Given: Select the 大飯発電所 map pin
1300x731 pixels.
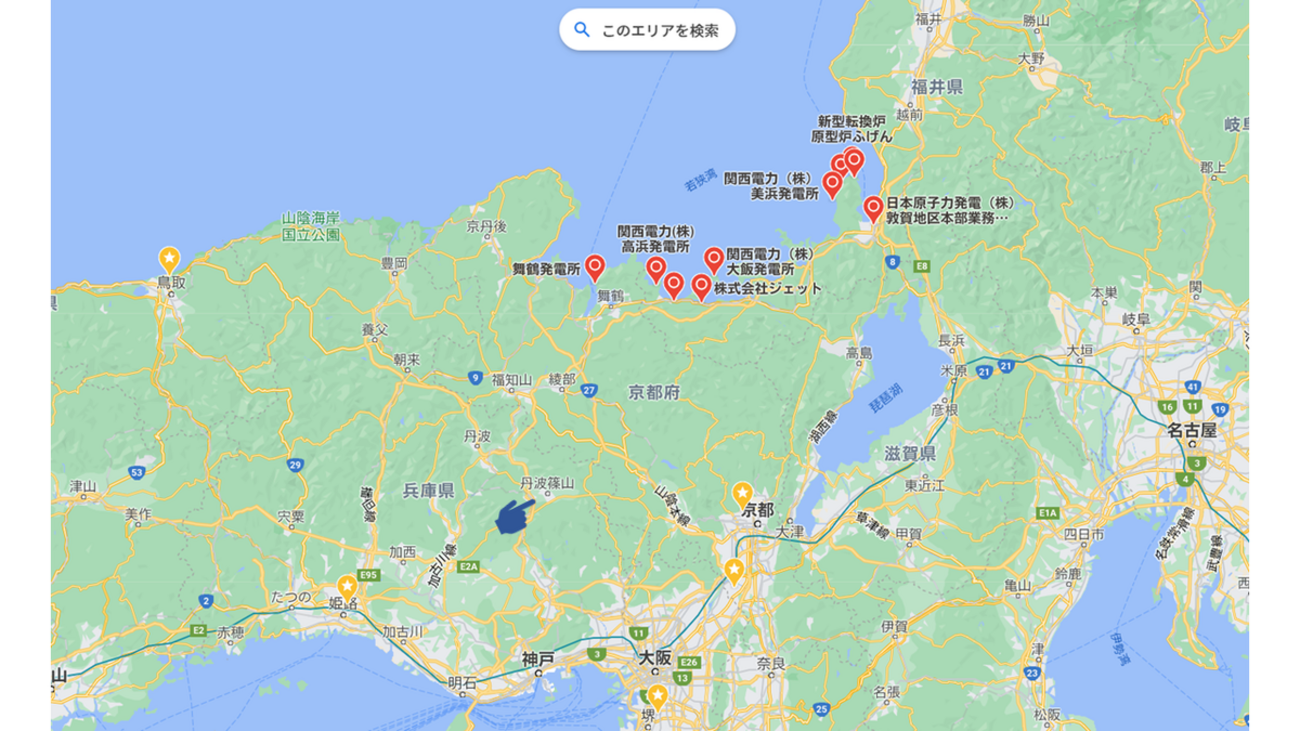Looking at the screenshot, I should pyautogui.click(x=714, y=260).
